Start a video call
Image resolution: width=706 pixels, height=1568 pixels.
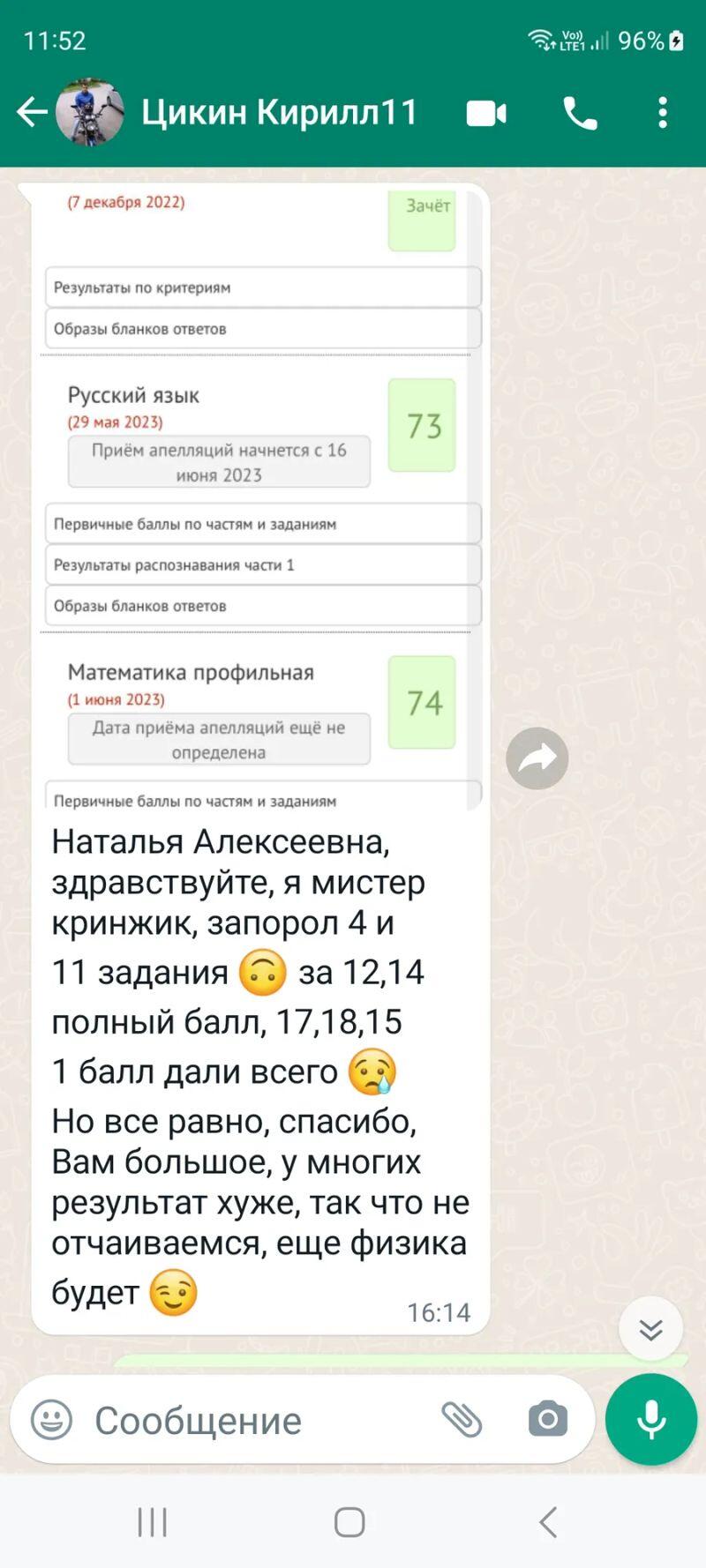(486, 113)
